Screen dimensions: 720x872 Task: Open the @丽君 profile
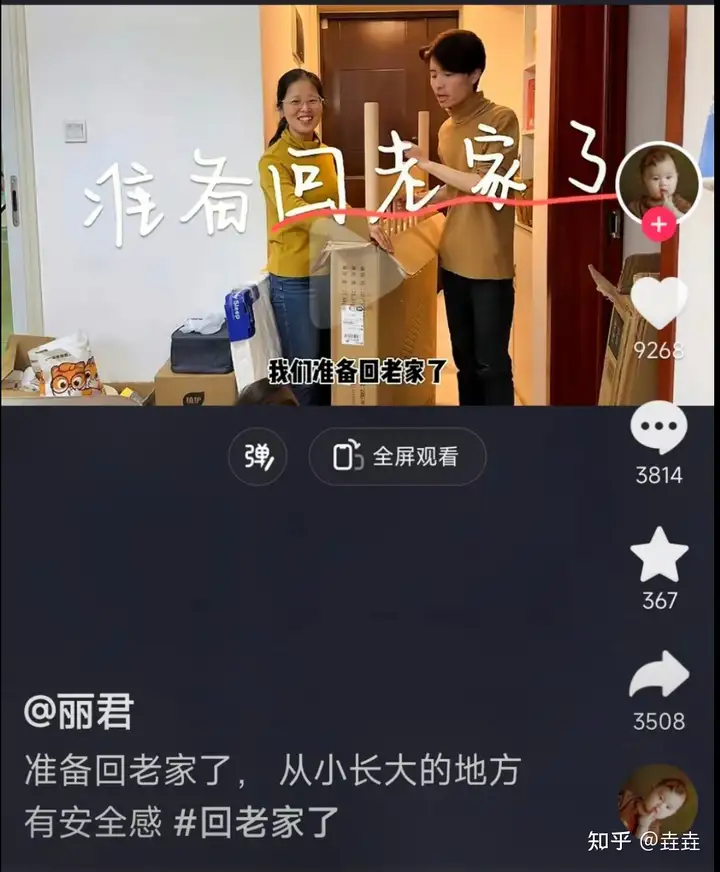[79, 713]
